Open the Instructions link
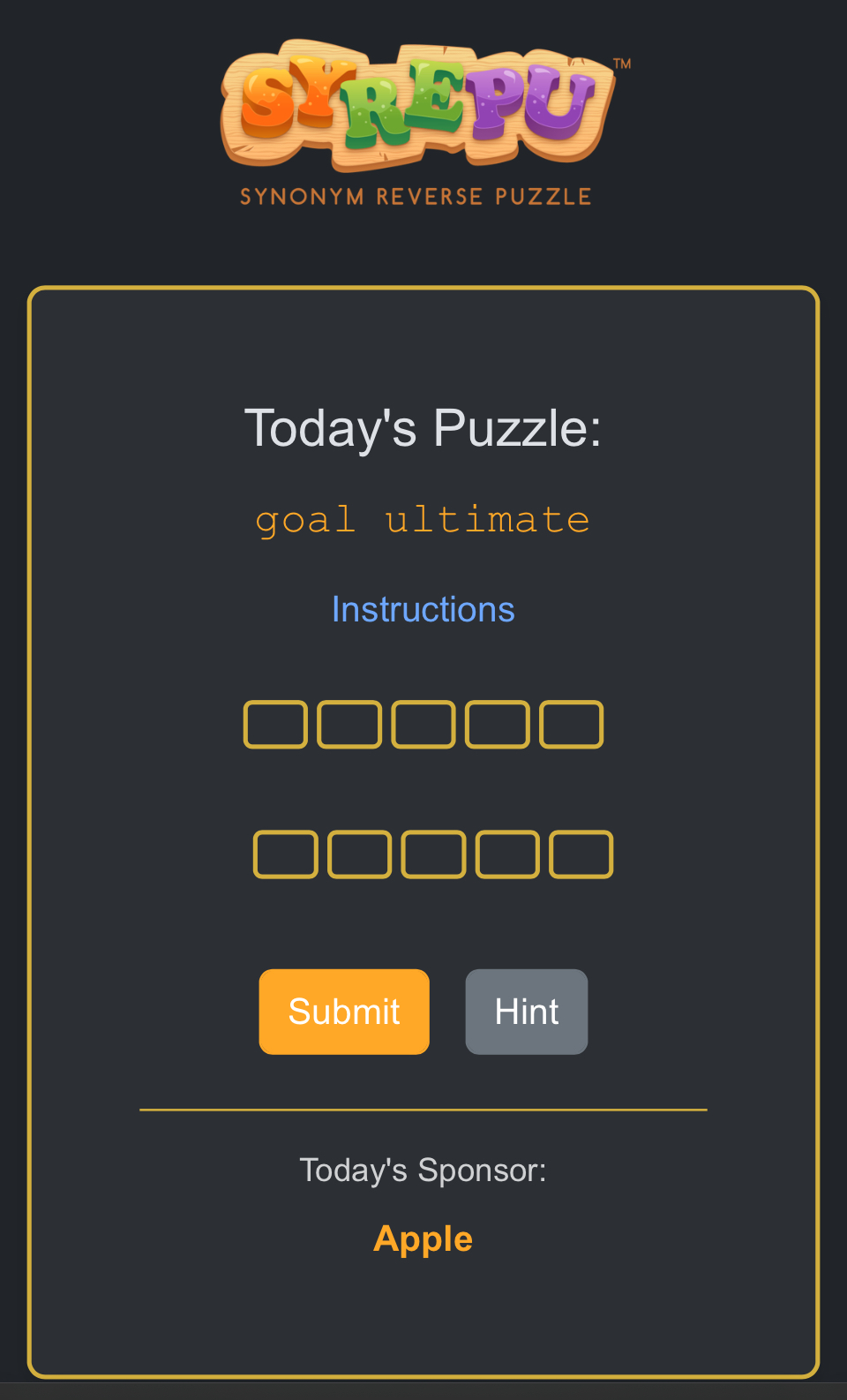Image resolution: width=847 pixels, height=1400 pixels. coord(423,609)
